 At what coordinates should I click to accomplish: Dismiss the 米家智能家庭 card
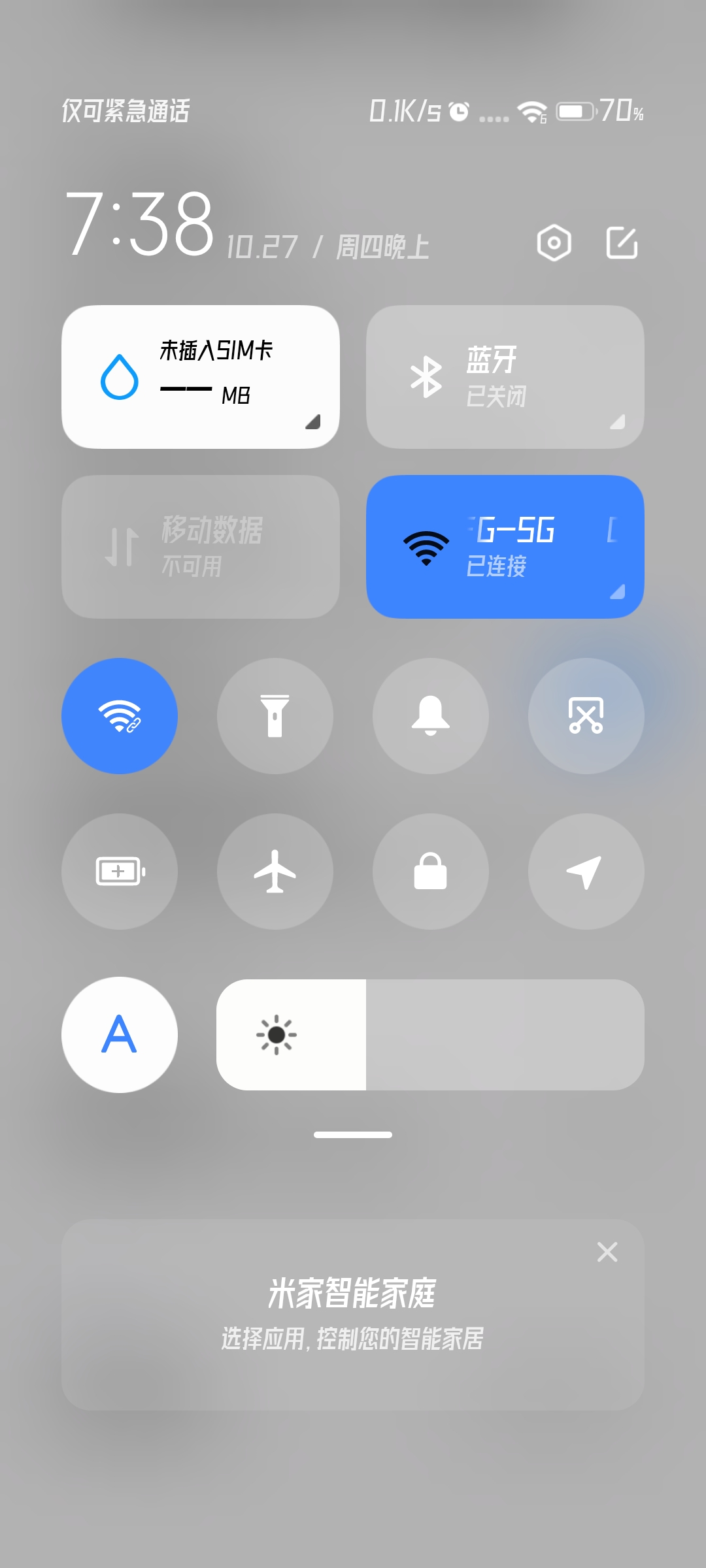pos(607,1252)
